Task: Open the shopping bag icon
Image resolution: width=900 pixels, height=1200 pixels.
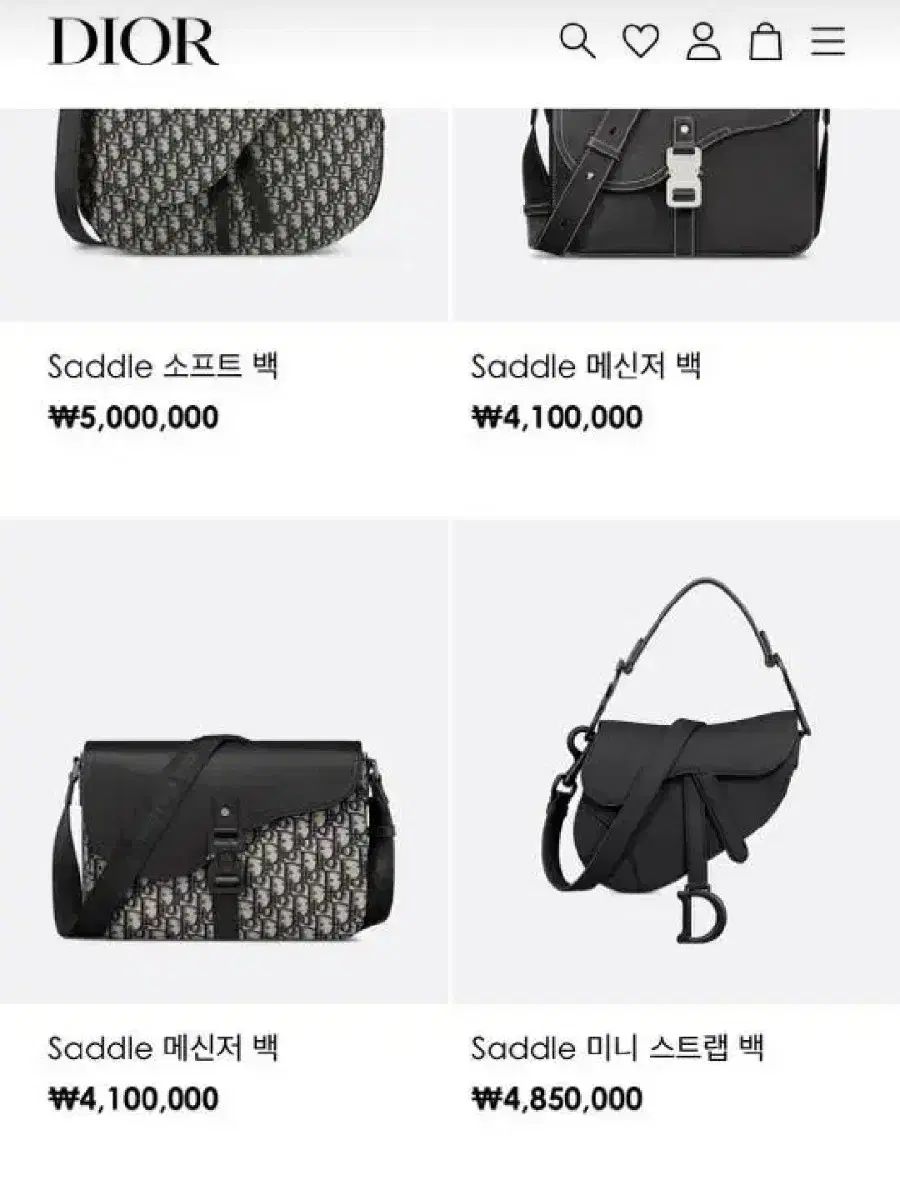Action: tap(765, 42)
